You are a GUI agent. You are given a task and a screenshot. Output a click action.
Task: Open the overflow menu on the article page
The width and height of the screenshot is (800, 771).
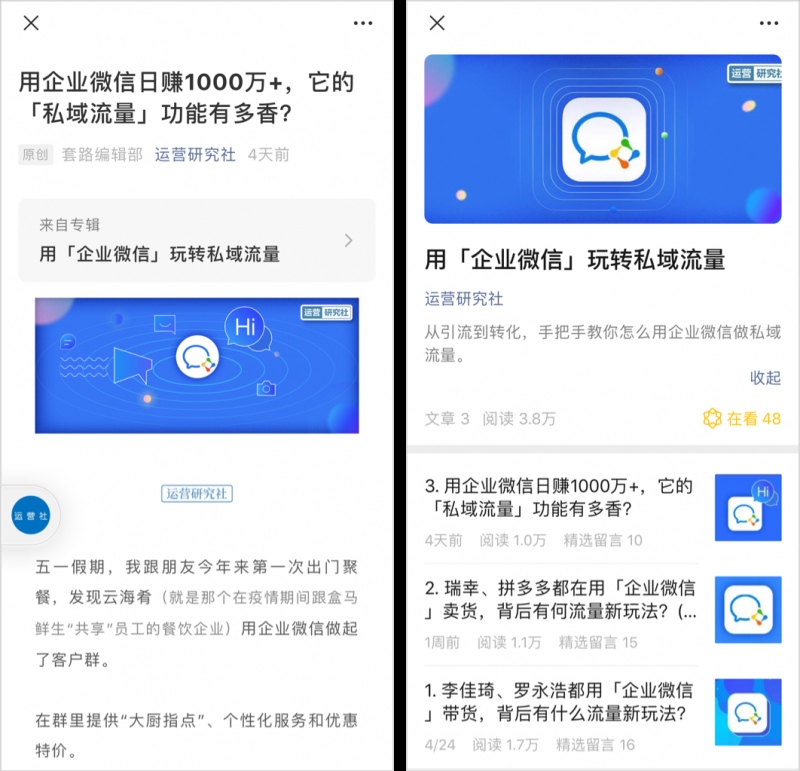[363, 23]
